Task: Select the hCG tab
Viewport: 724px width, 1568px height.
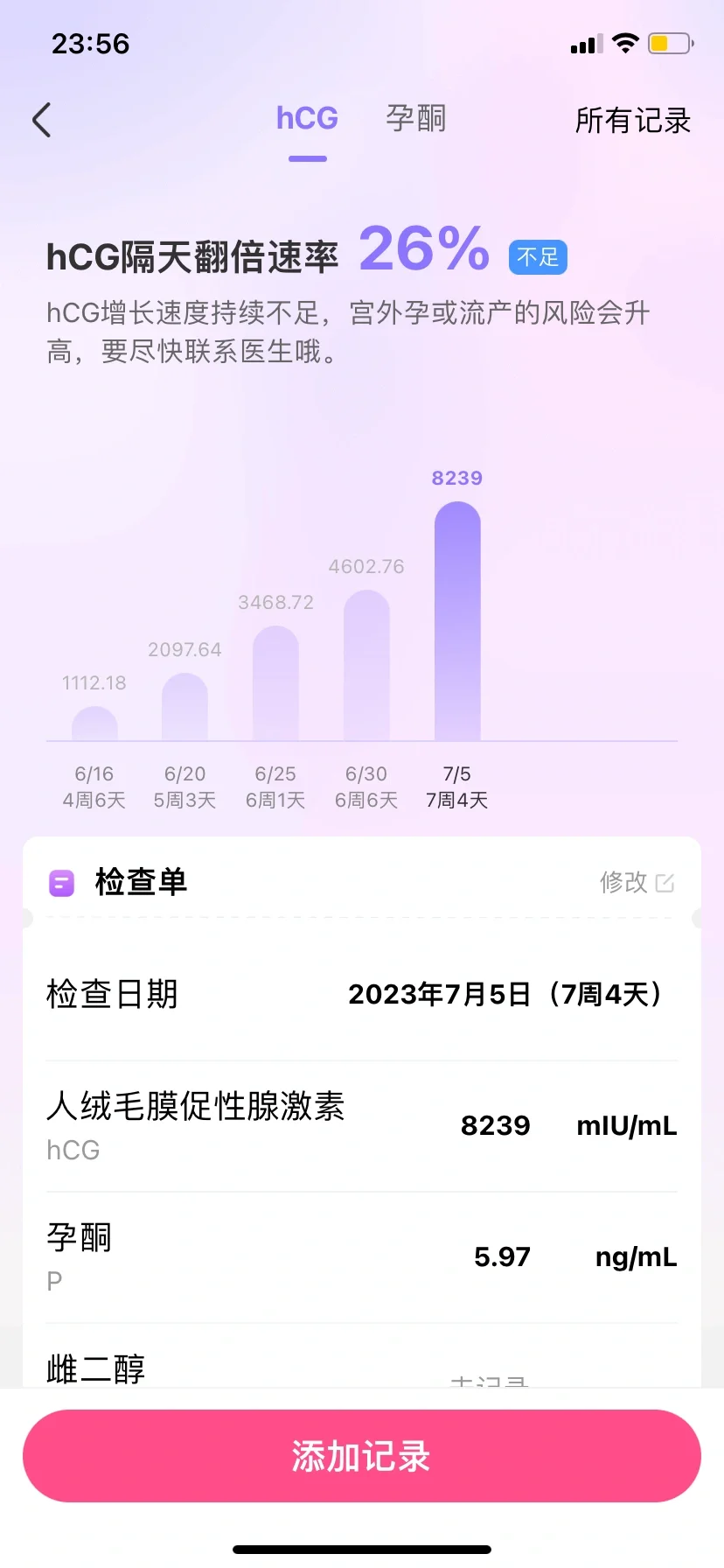Action: tap(307, 118)
